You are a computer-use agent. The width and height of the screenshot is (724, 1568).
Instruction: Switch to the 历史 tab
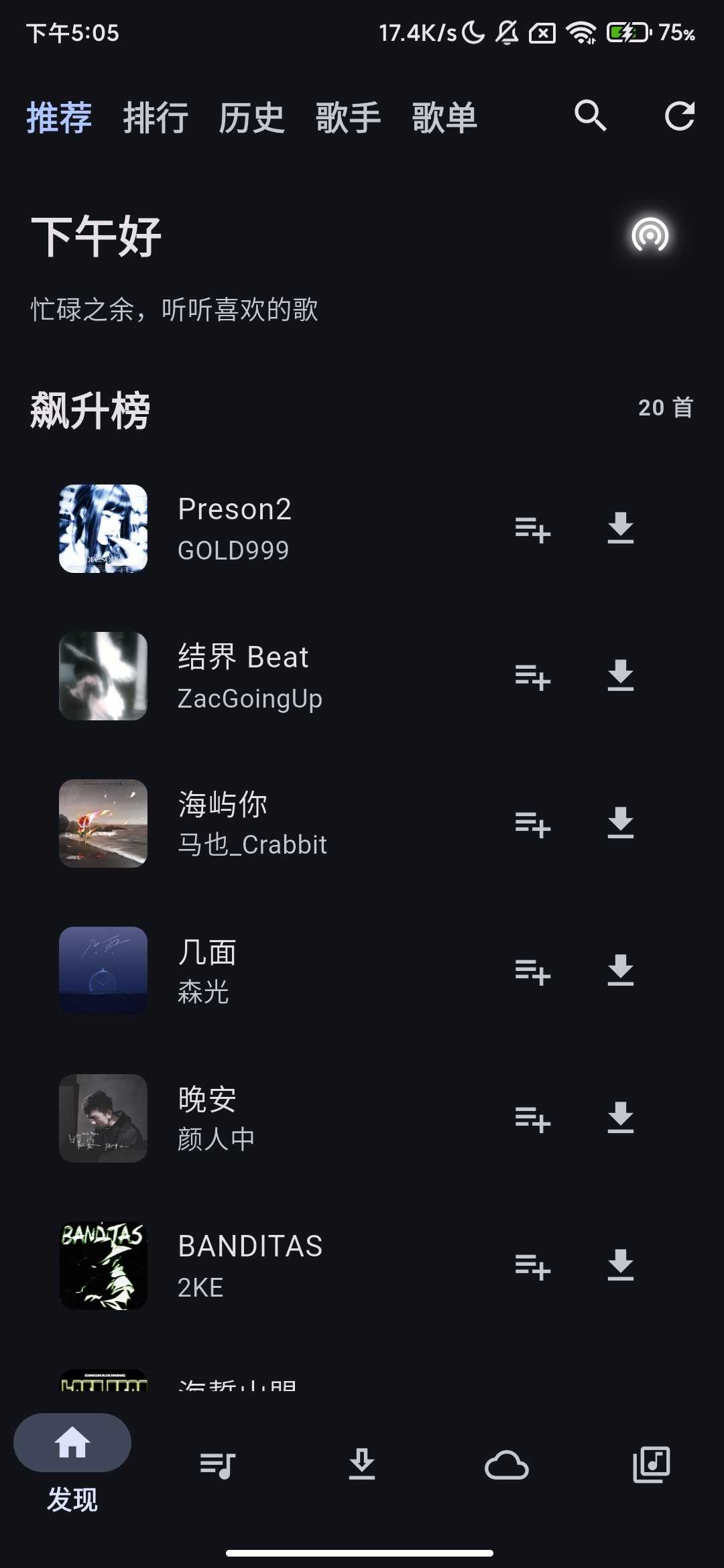[x=251, y=117]
